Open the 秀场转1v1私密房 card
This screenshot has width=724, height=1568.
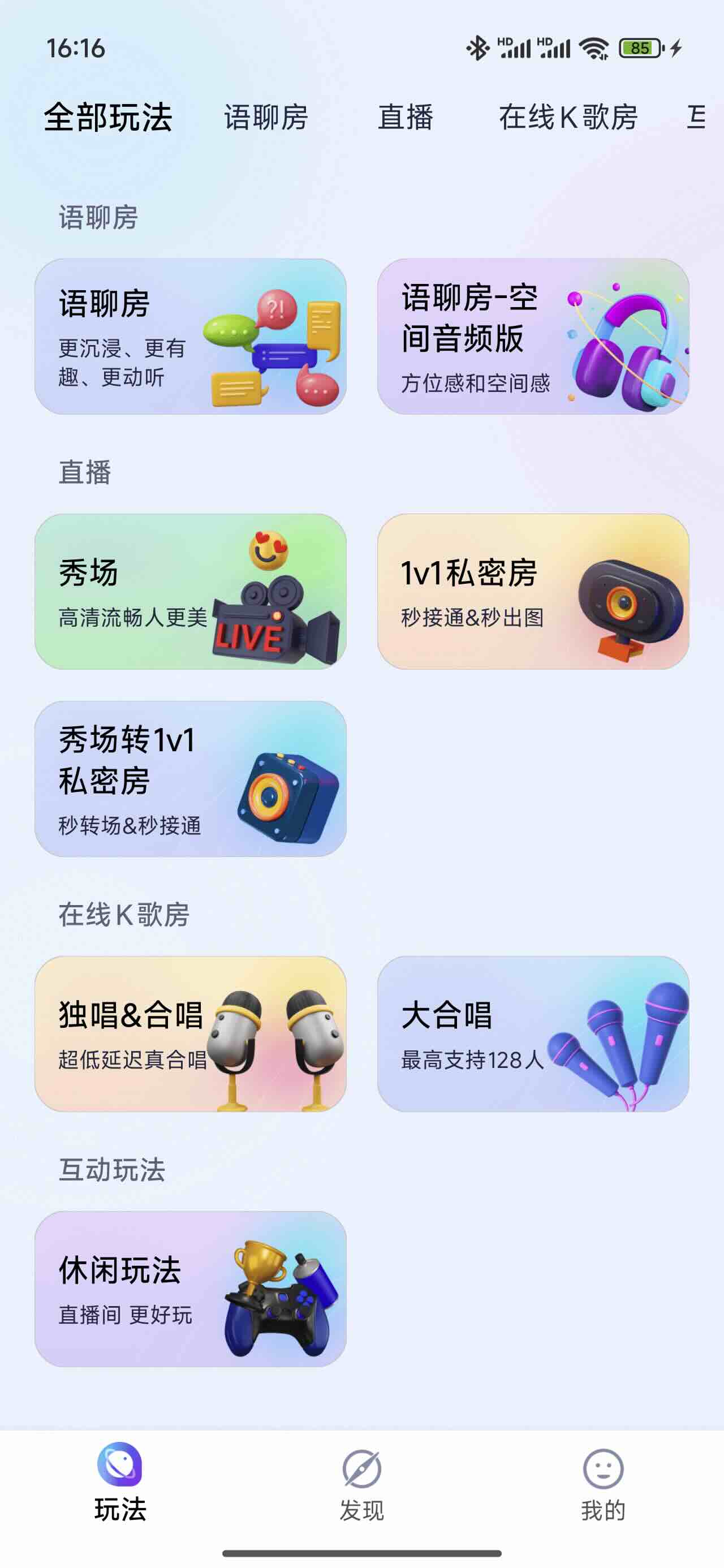click(191, 778)
